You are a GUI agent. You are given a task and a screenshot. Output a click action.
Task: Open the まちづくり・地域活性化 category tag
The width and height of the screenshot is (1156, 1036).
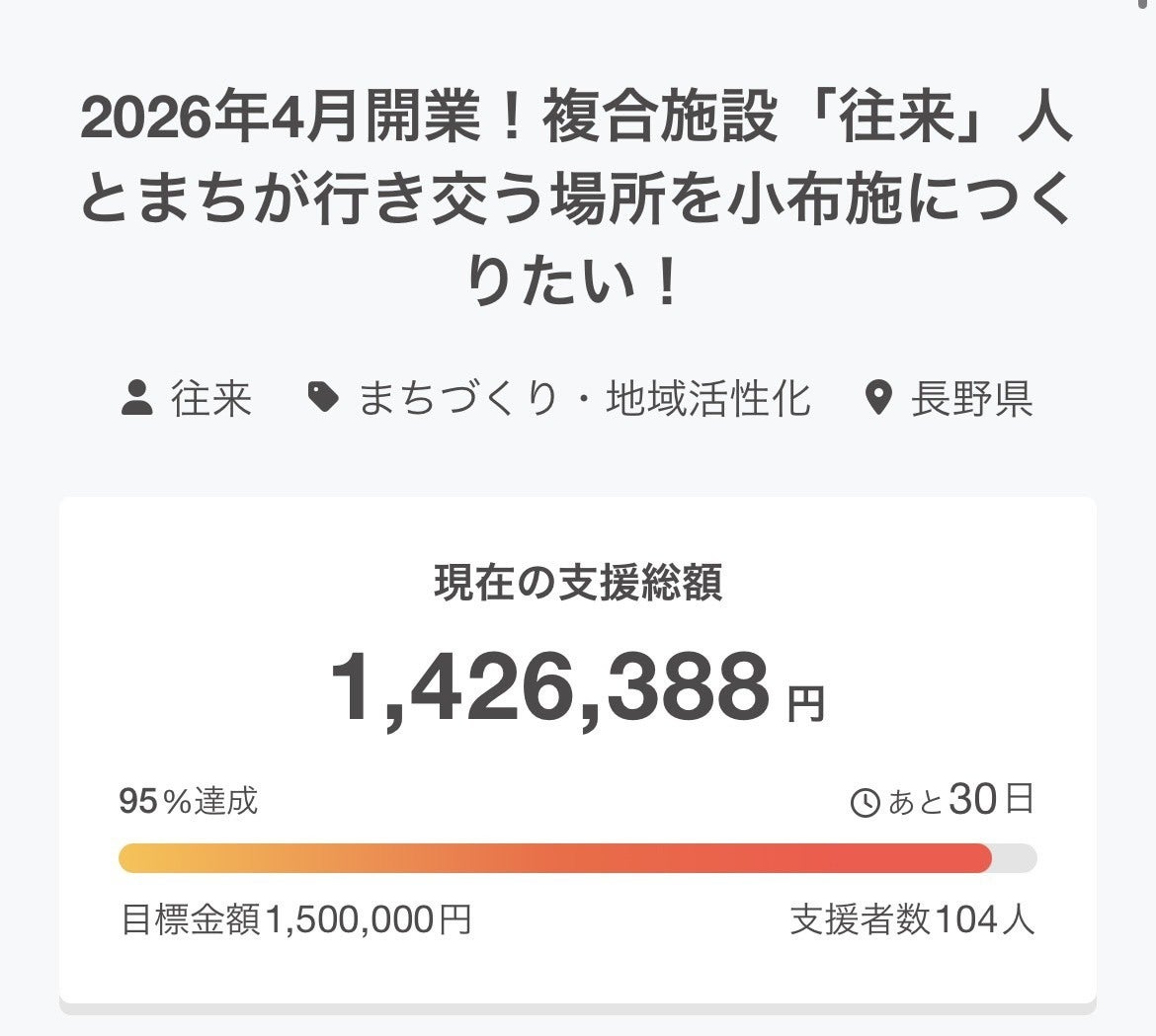click(x=583, y=400)
